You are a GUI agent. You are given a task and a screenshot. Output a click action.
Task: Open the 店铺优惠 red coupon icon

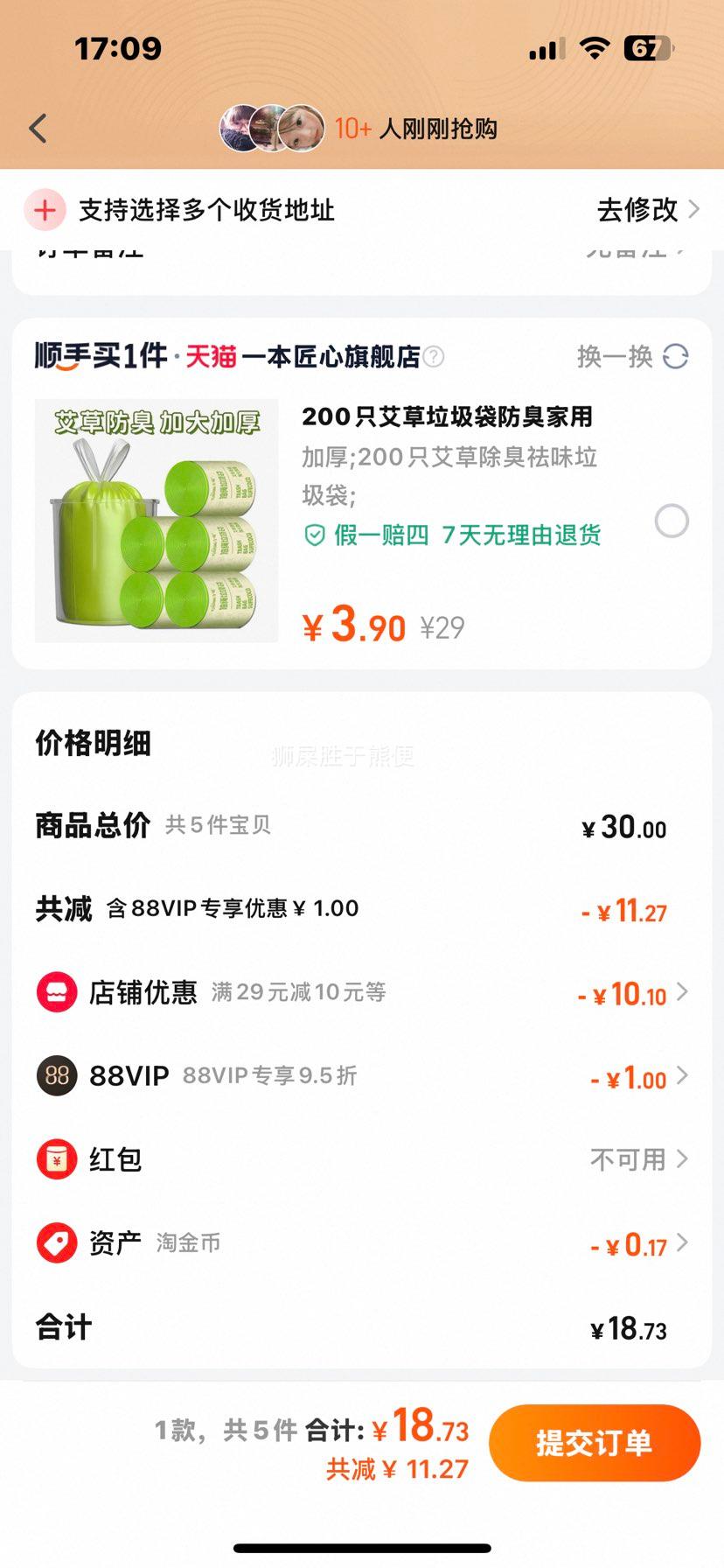[56, 991]
